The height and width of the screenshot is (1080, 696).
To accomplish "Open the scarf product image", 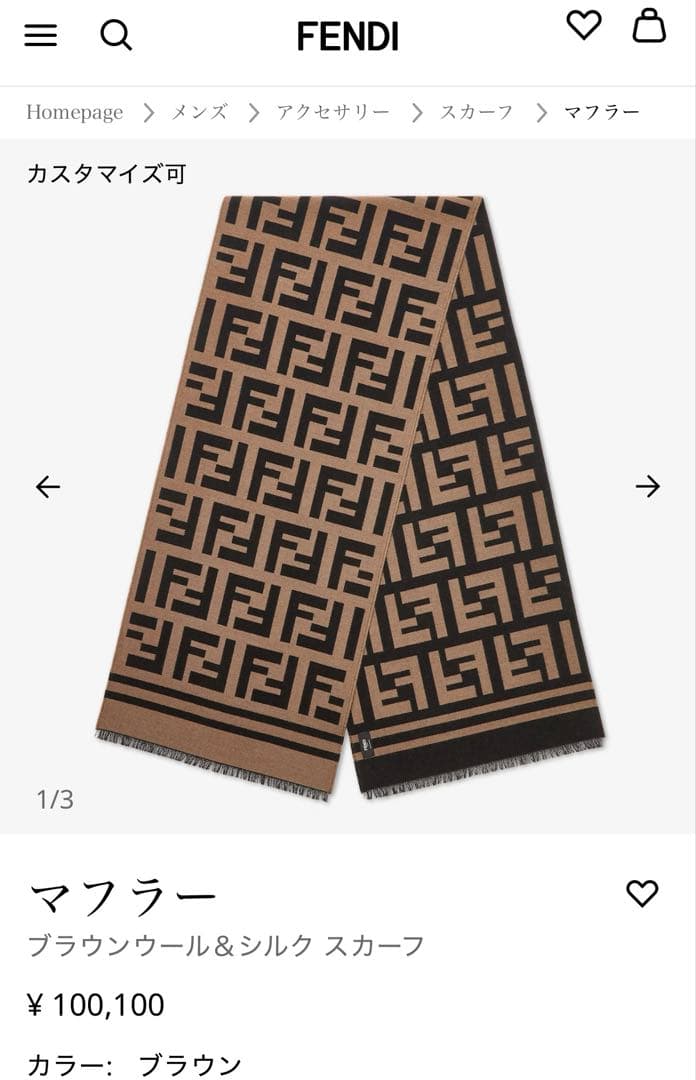I will (x=350, y=490).
